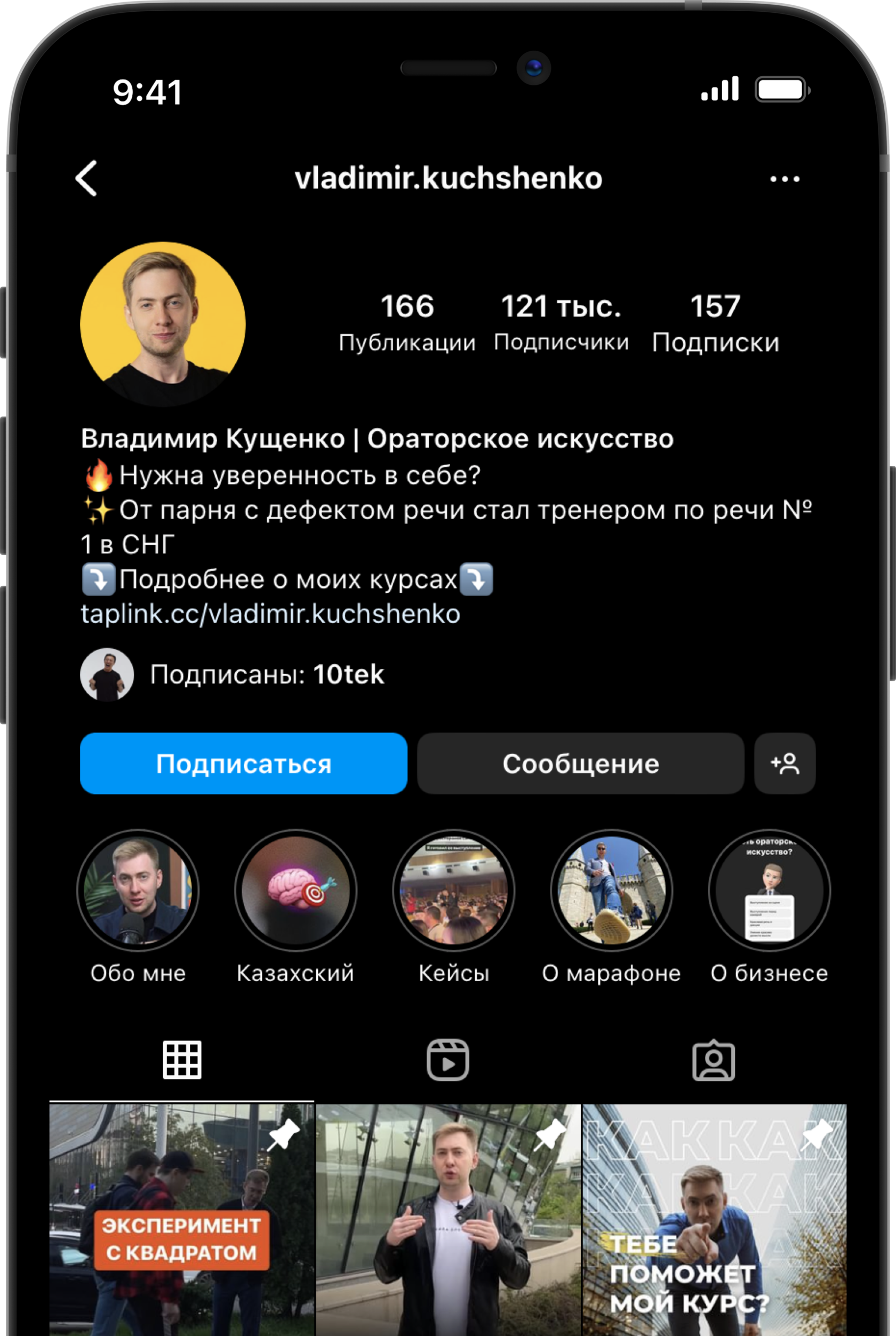View the 157 Подписки list
Screen dimensions: 896x1336
point(715,322)
